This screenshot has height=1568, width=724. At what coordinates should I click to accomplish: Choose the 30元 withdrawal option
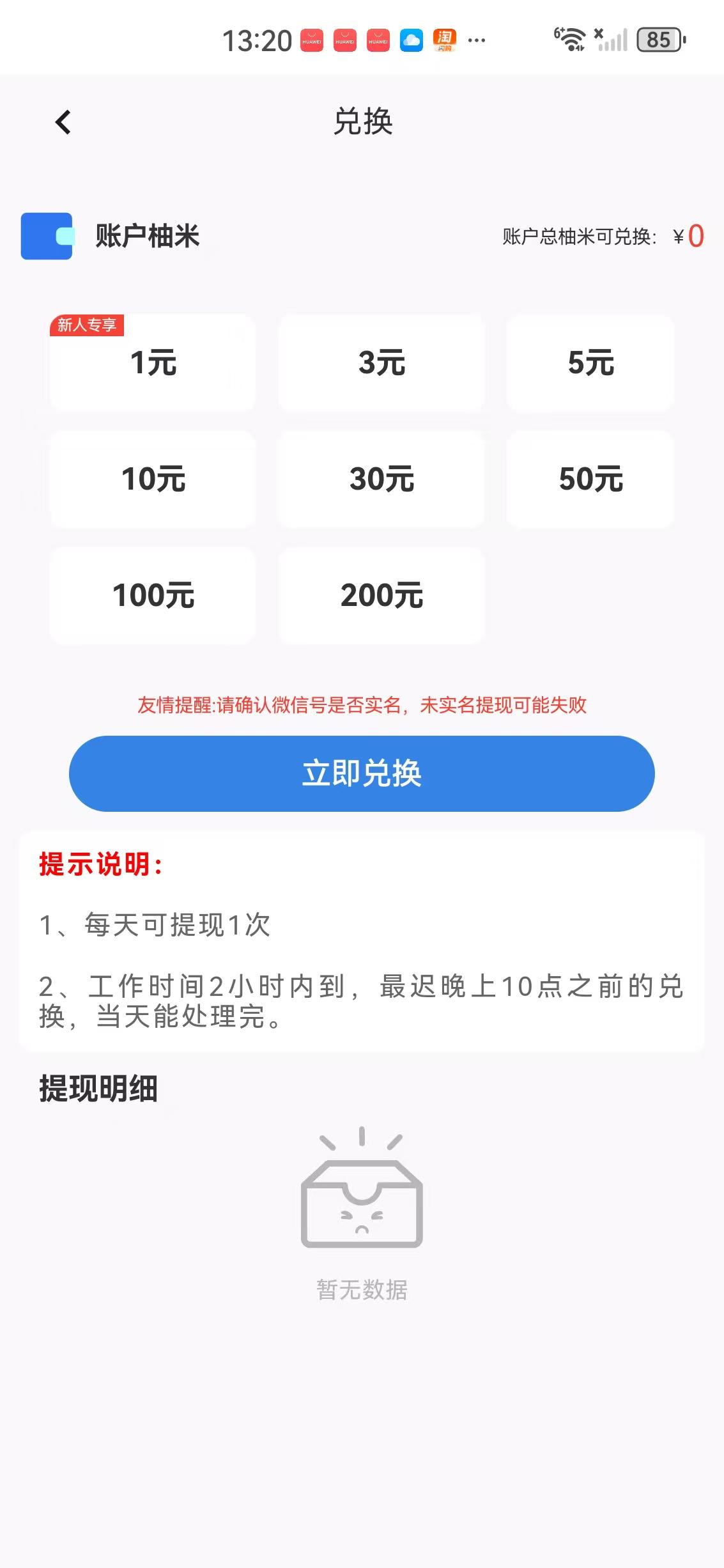381,479
